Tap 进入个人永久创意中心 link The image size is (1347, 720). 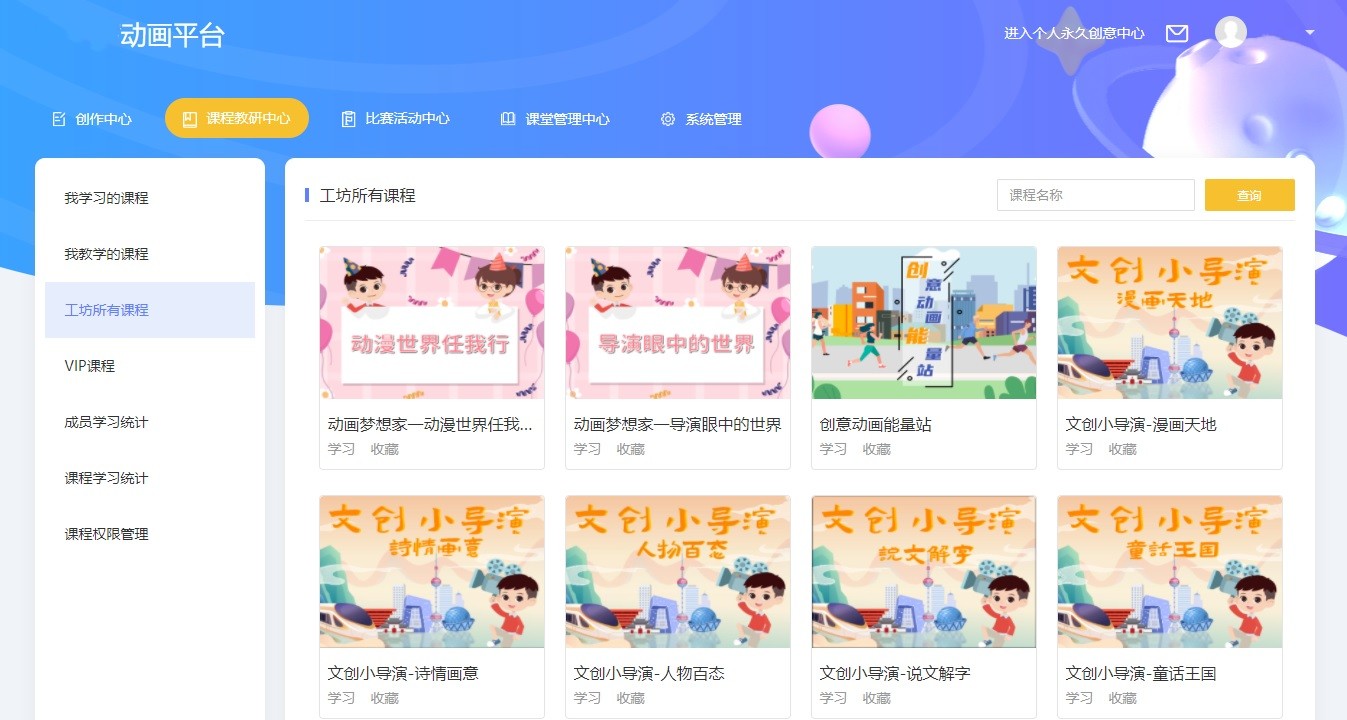tap(1074, 33)
